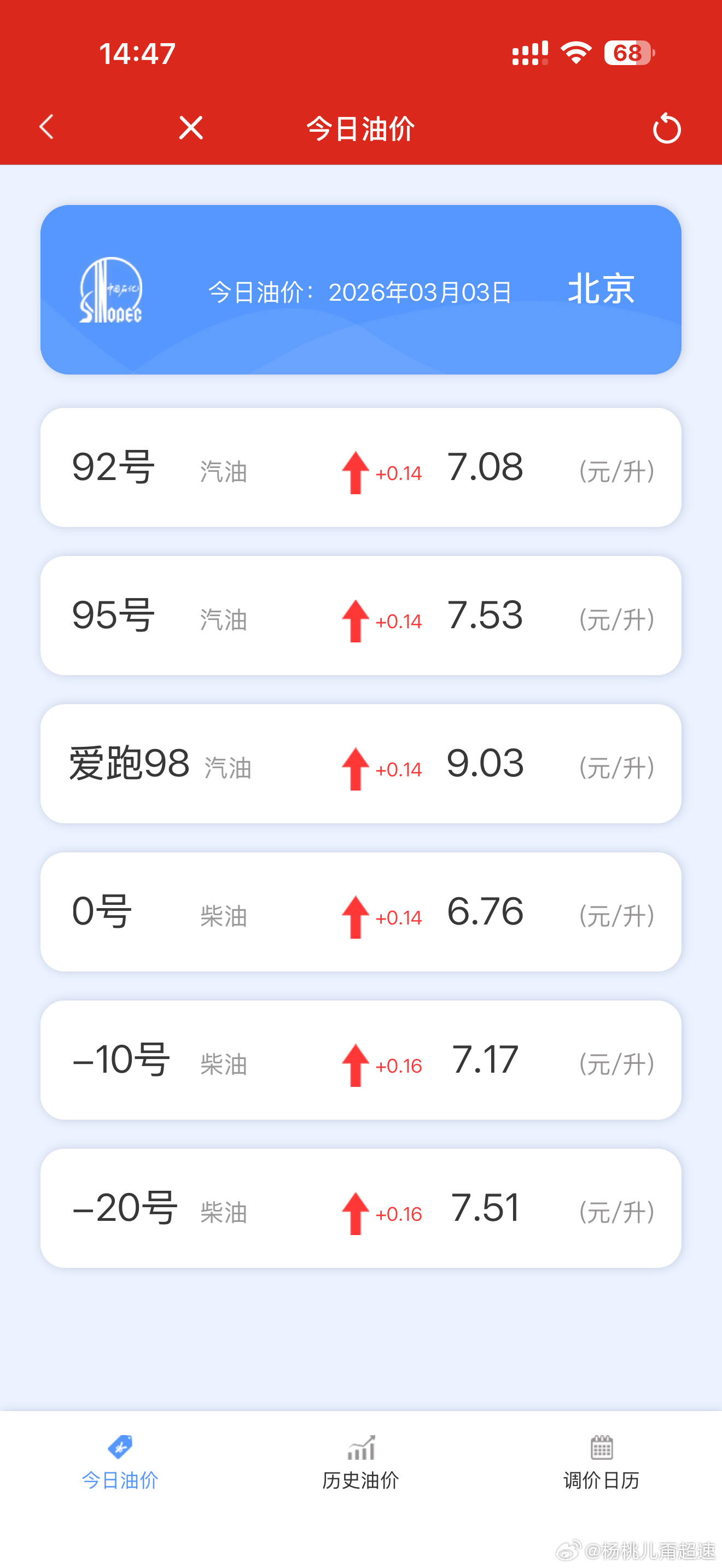Close the page with the X icon
The width and height of the screenshot is (722, 1568).
tap(191, 128)
